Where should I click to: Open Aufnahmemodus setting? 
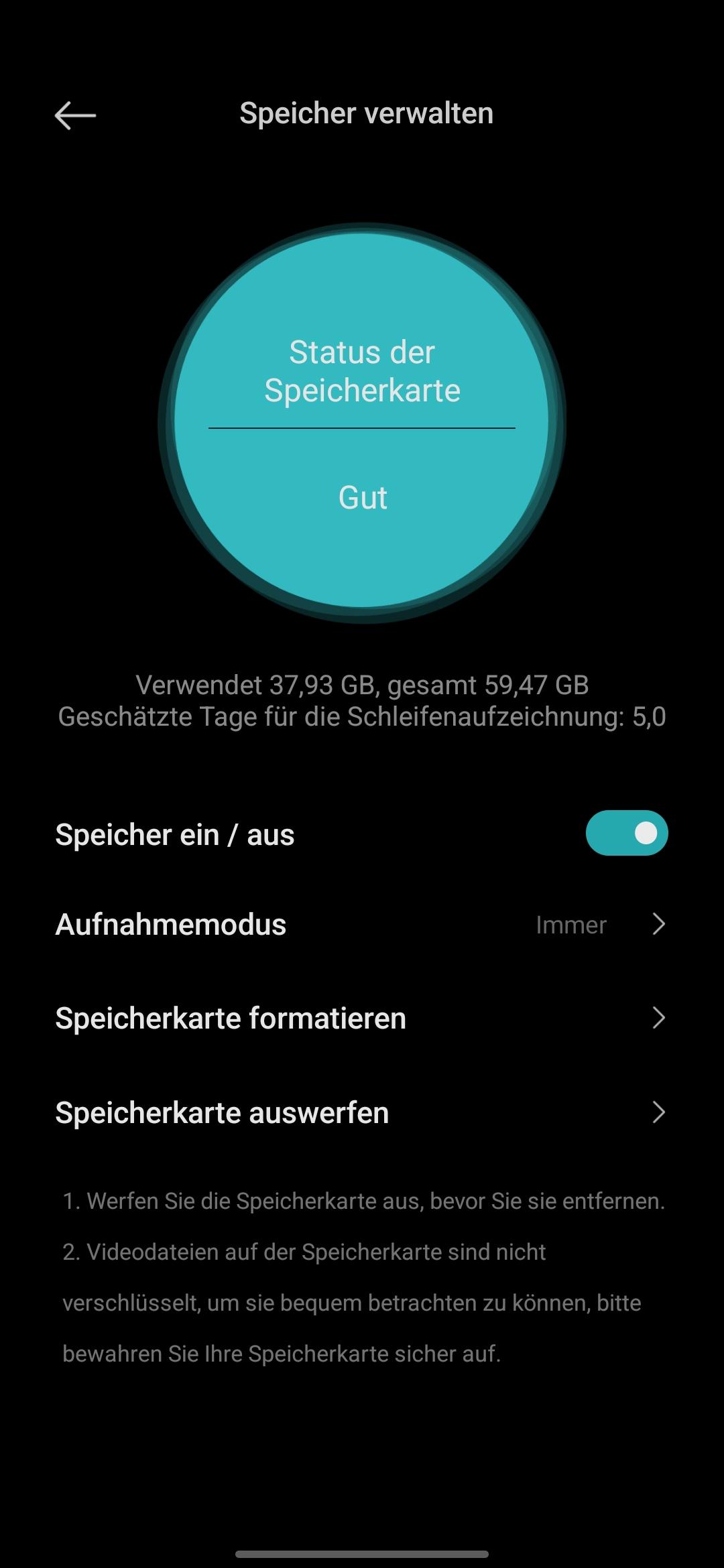[x=362, y=925]
